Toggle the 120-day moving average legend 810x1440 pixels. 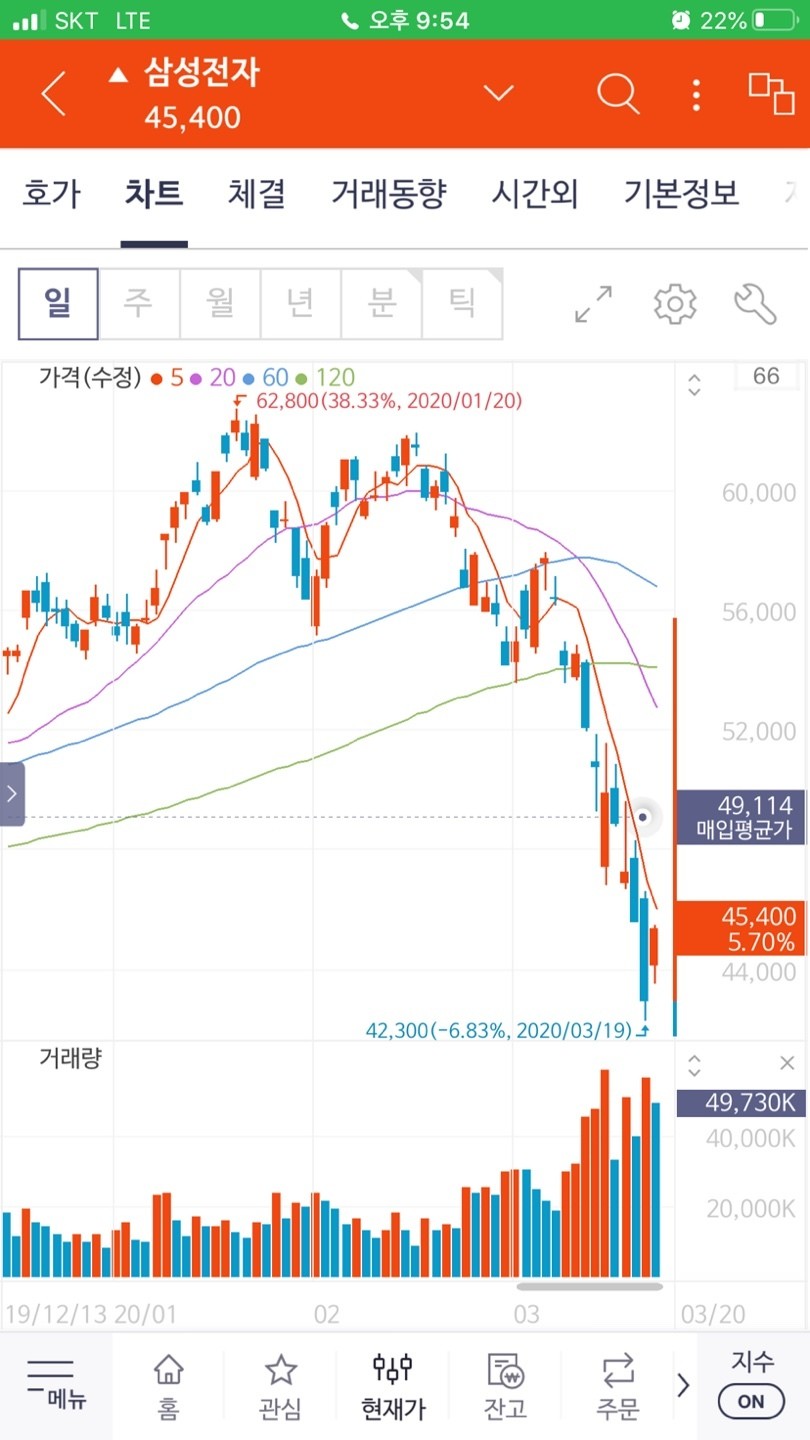(x=334, y=378)
